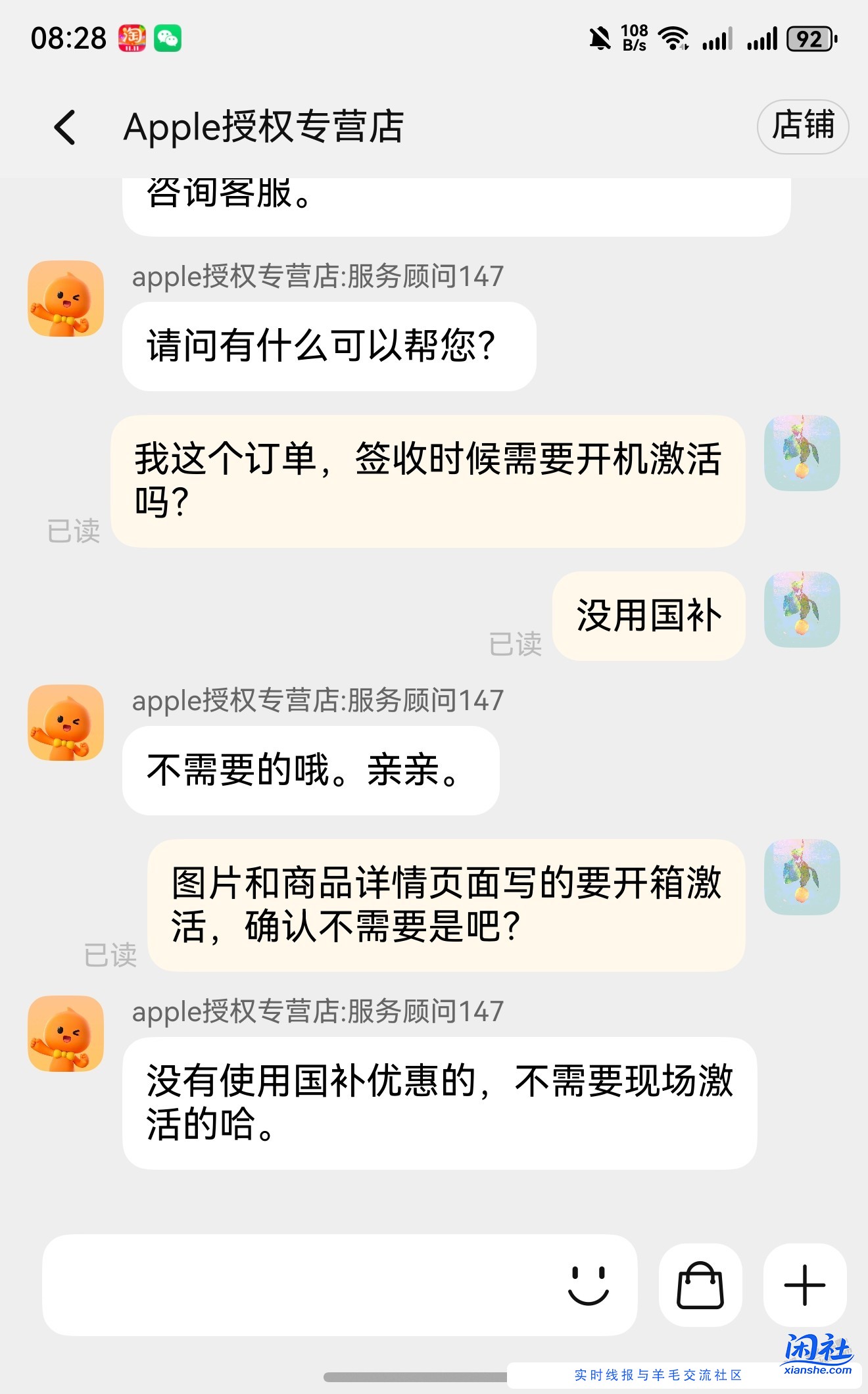Open the 店铺 store page button
The height and width of the screenshot is (1394, 868).
tap(803, 127)
